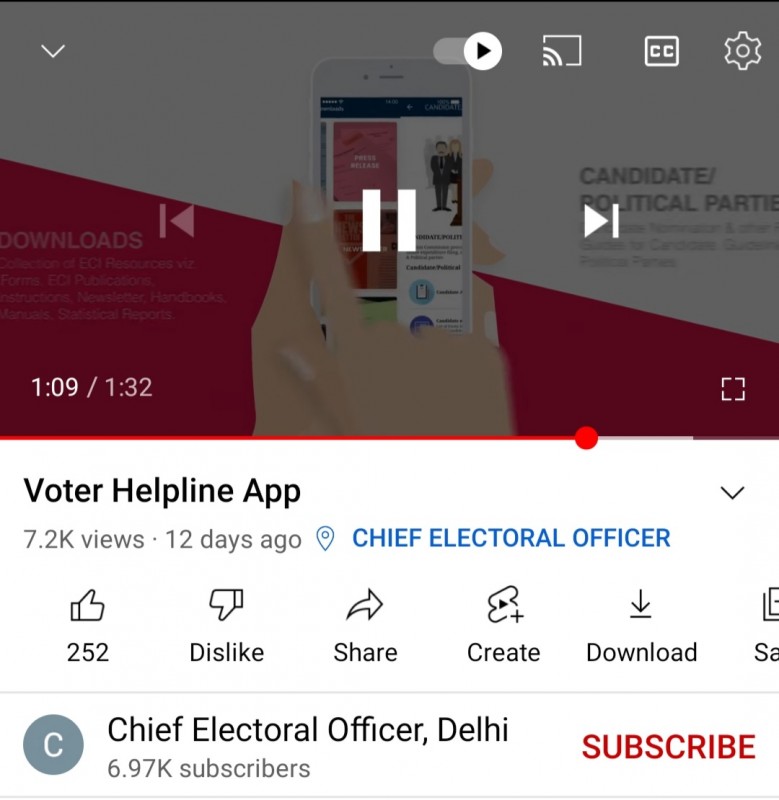Expand the Voter Helpline App description
Image resolution: width=779 pixels, height=800 pixels.
(733, 492)
